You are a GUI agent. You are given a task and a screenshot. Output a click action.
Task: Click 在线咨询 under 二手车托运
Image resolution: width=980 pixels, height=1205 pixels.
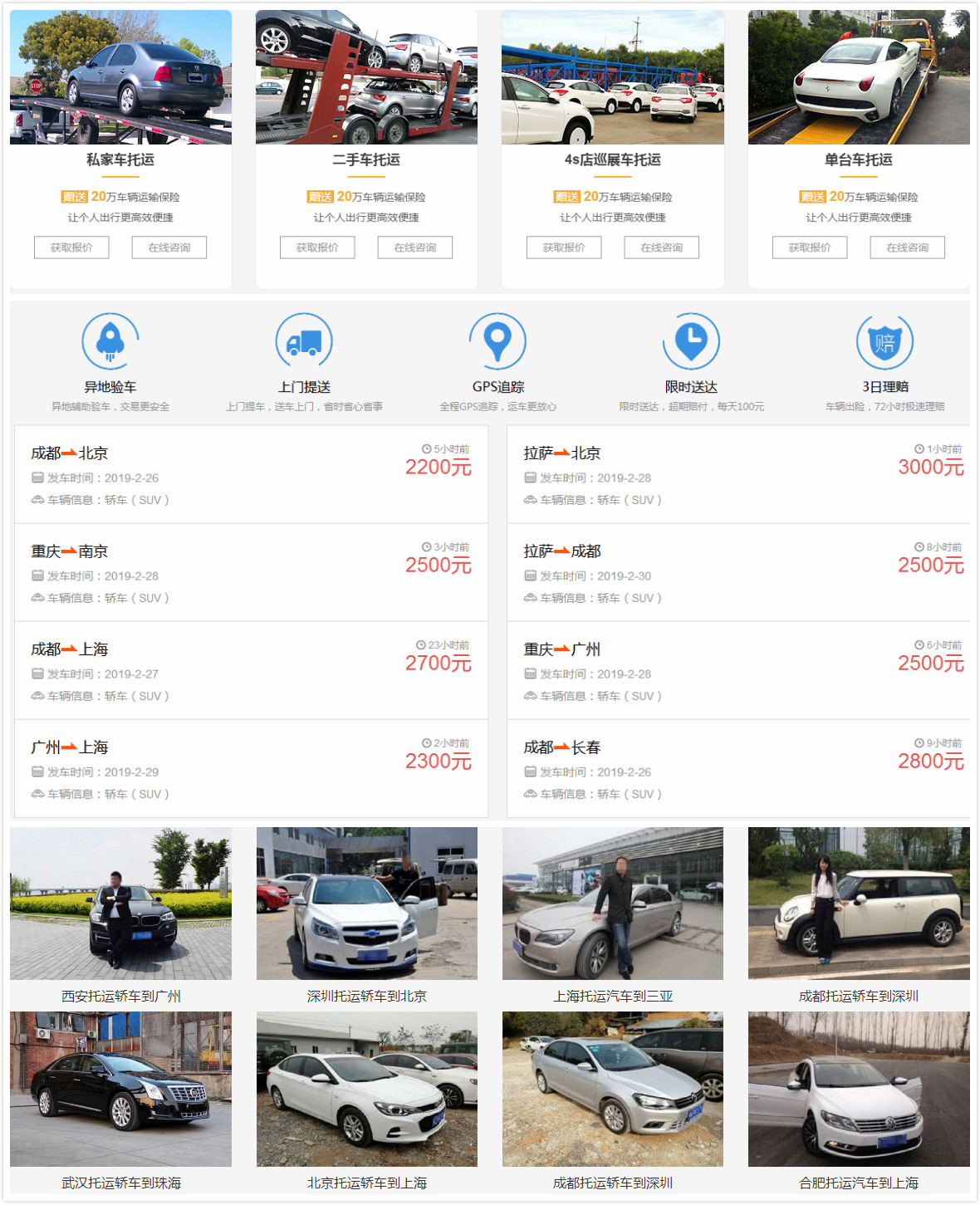coord(415,247)
